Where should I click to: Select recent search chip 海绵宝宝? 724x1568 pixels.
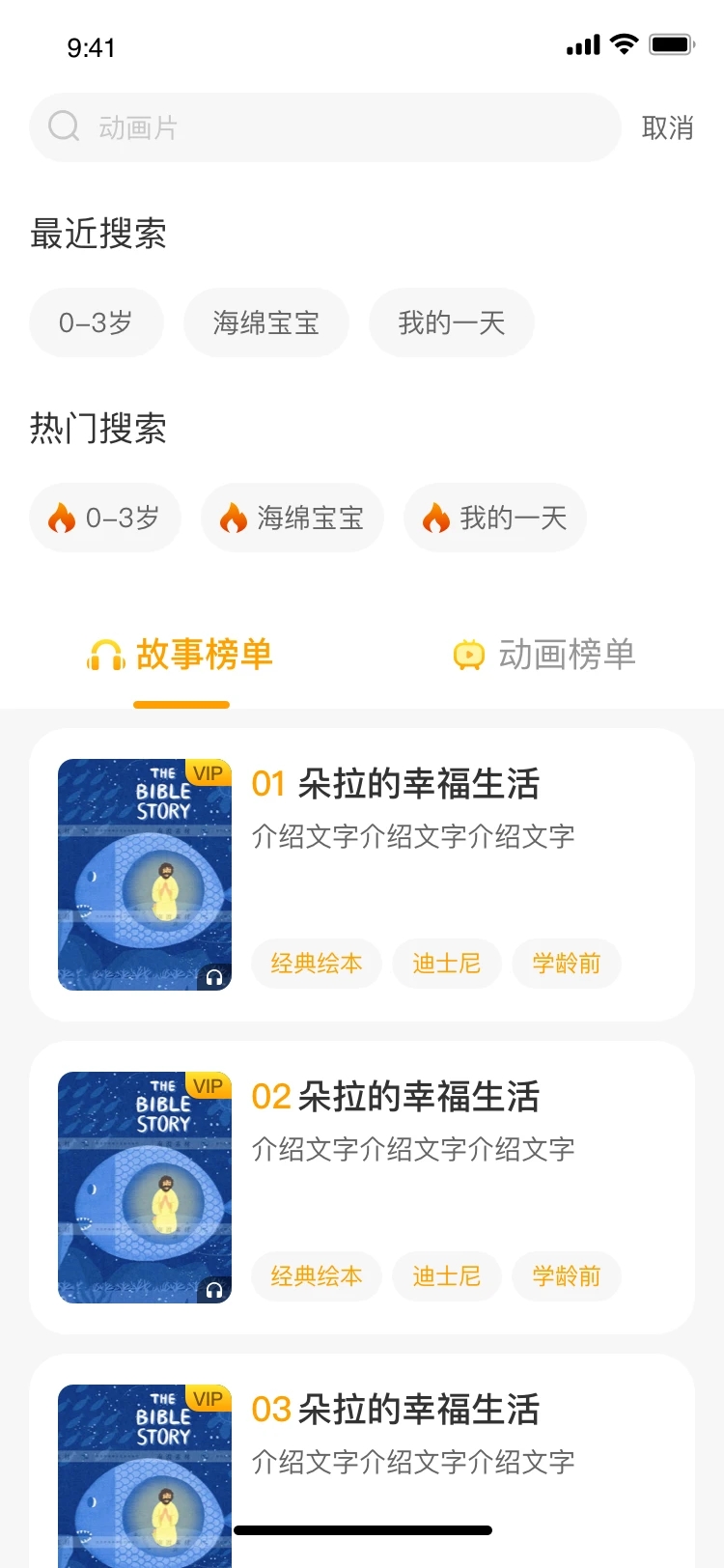(266, 322)
